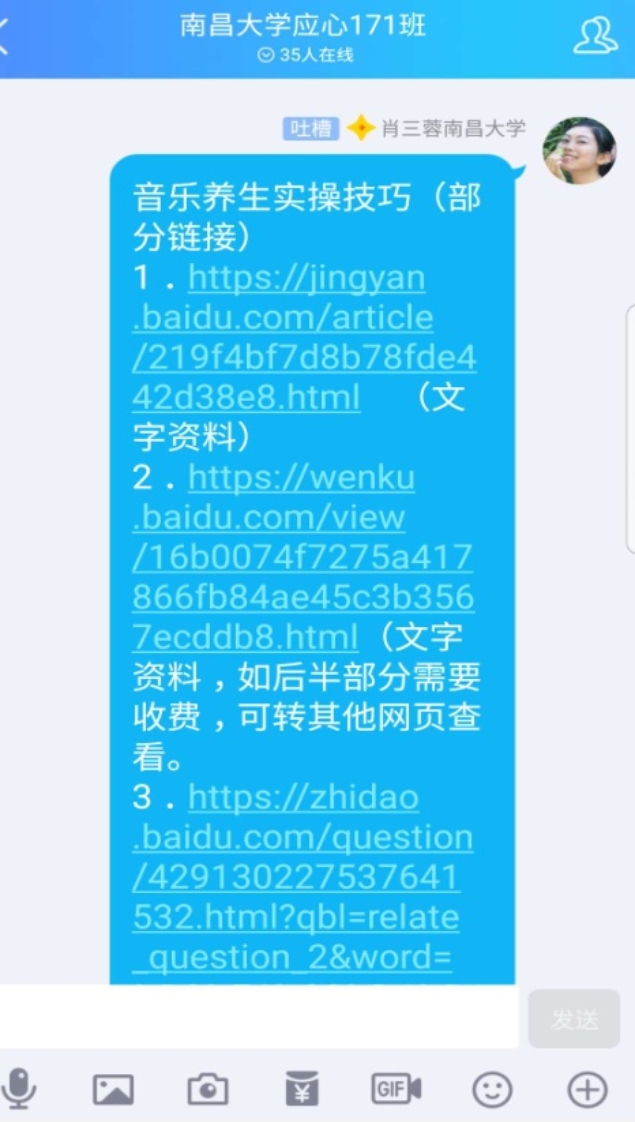Image resolution: width=635 pixels, height=1122 pixels.
Task: Open the GIF video option
Action: pos(396,1089)
